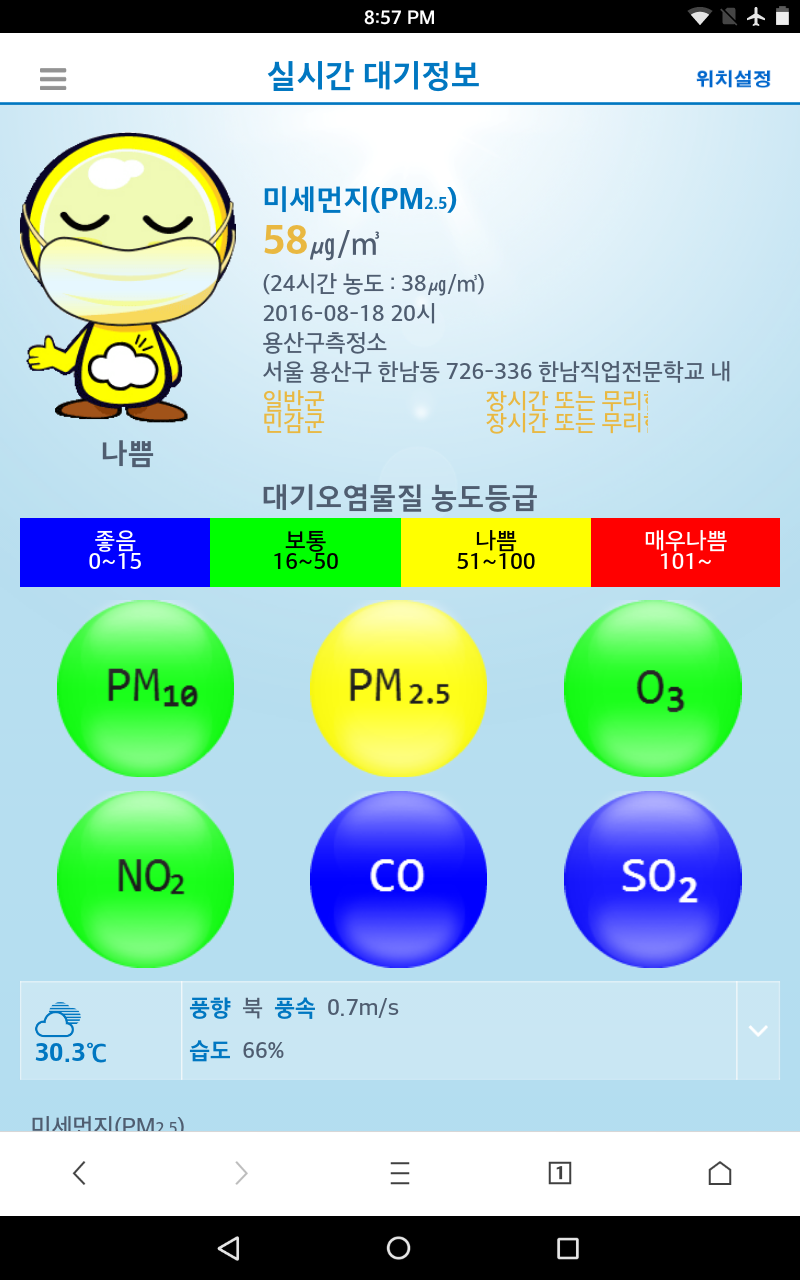Expand the weather details chevron
This screenshot has height=1280, width=800.
point(758,1031)
